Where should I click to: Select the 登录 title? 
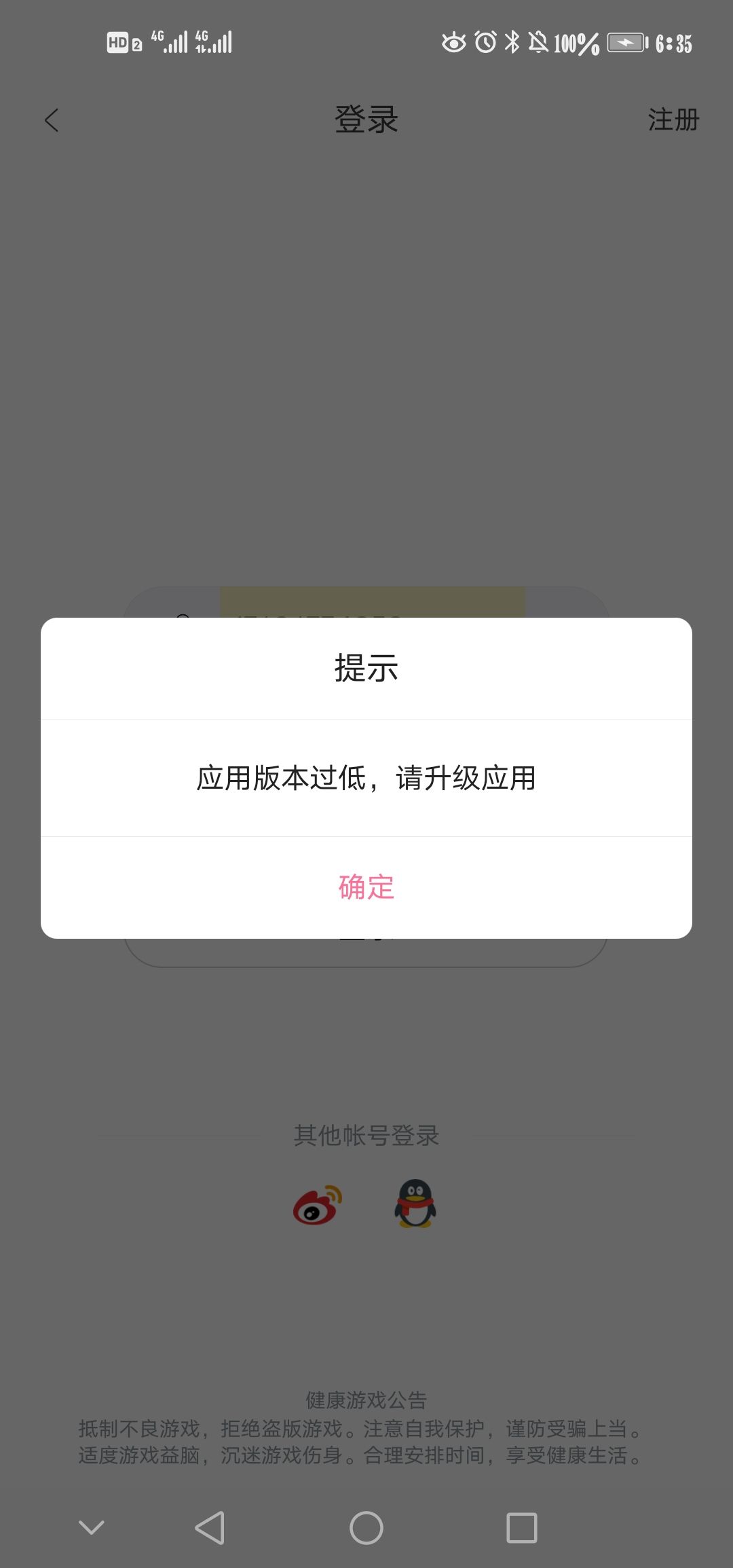point(366,119)
